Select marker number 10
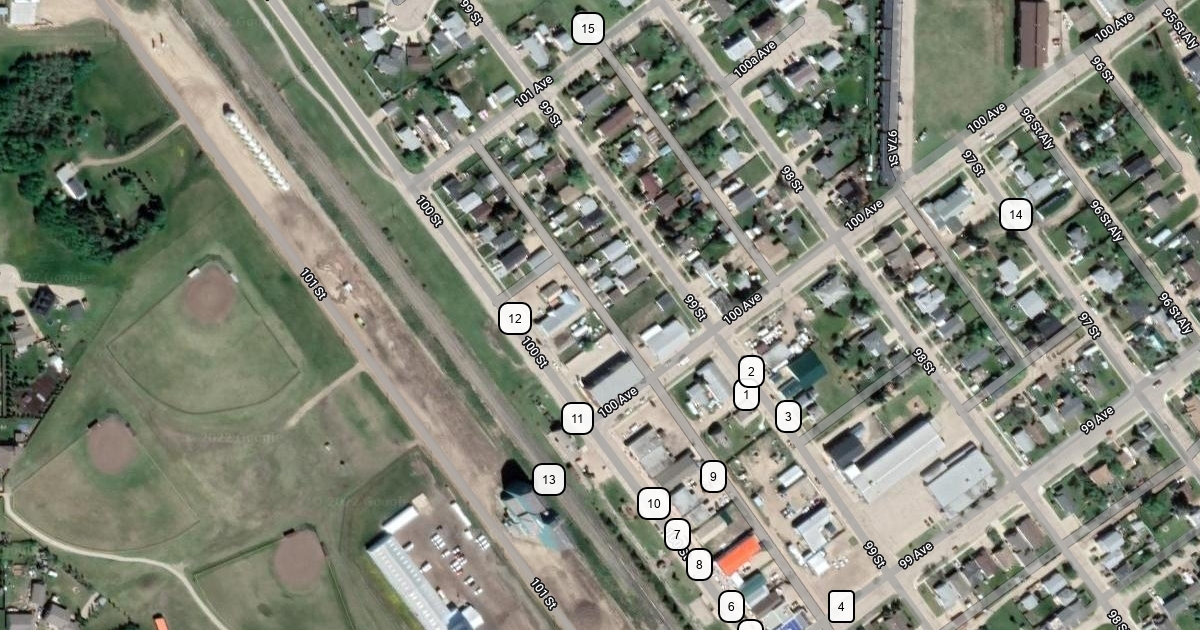The image size is (1200, 630). click(x=654, y=503)
